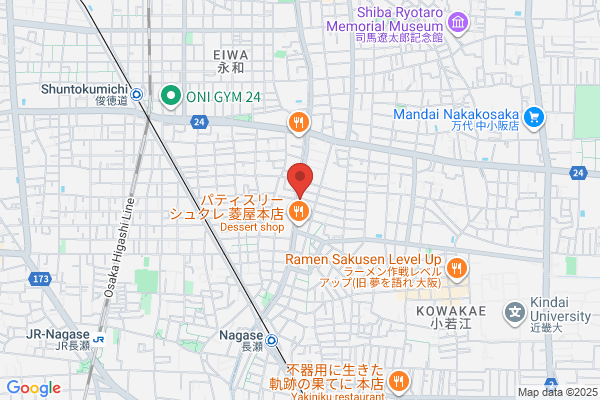Screen dimensions: 600x400
Task: Open the Shiba Ryotaro Memorial Museum marker
Action: pyautogui.click(x=458, y=23)
